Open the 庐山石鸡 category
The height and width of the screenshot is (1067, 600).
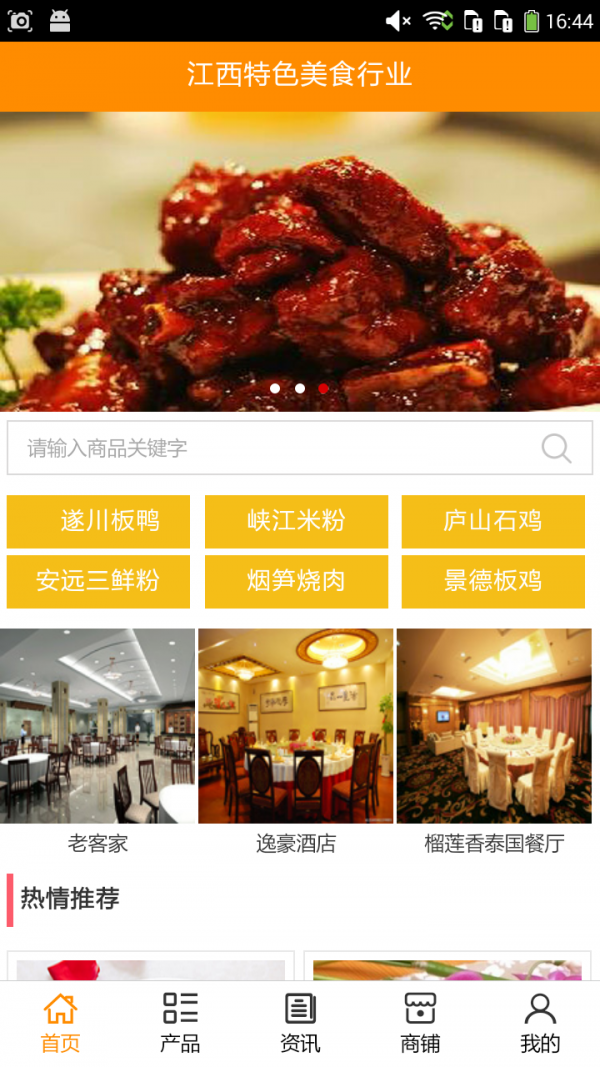493,521
